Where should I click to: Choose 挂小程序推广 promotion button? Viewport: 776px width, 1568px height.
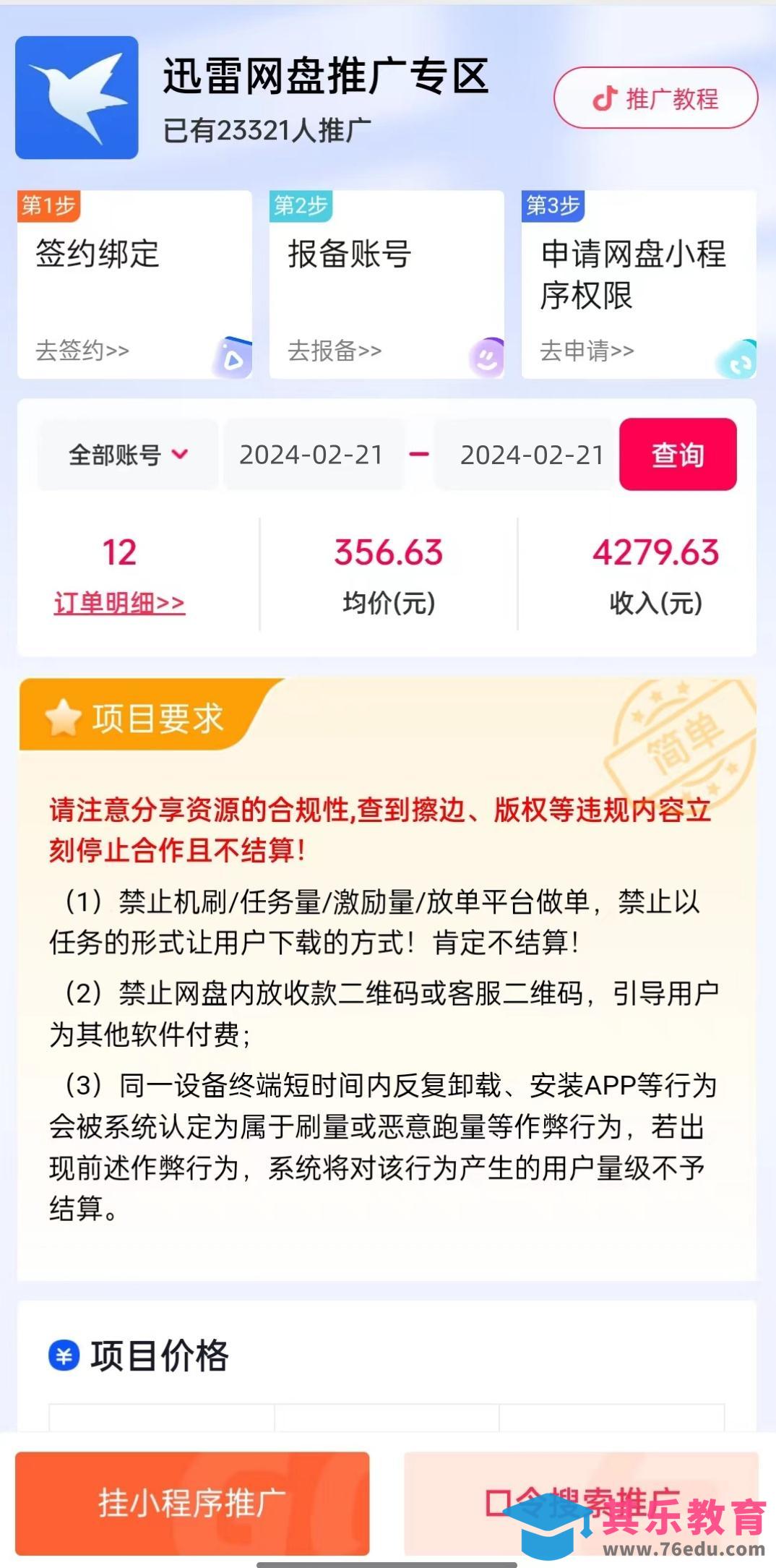(x=192, y=1503)
